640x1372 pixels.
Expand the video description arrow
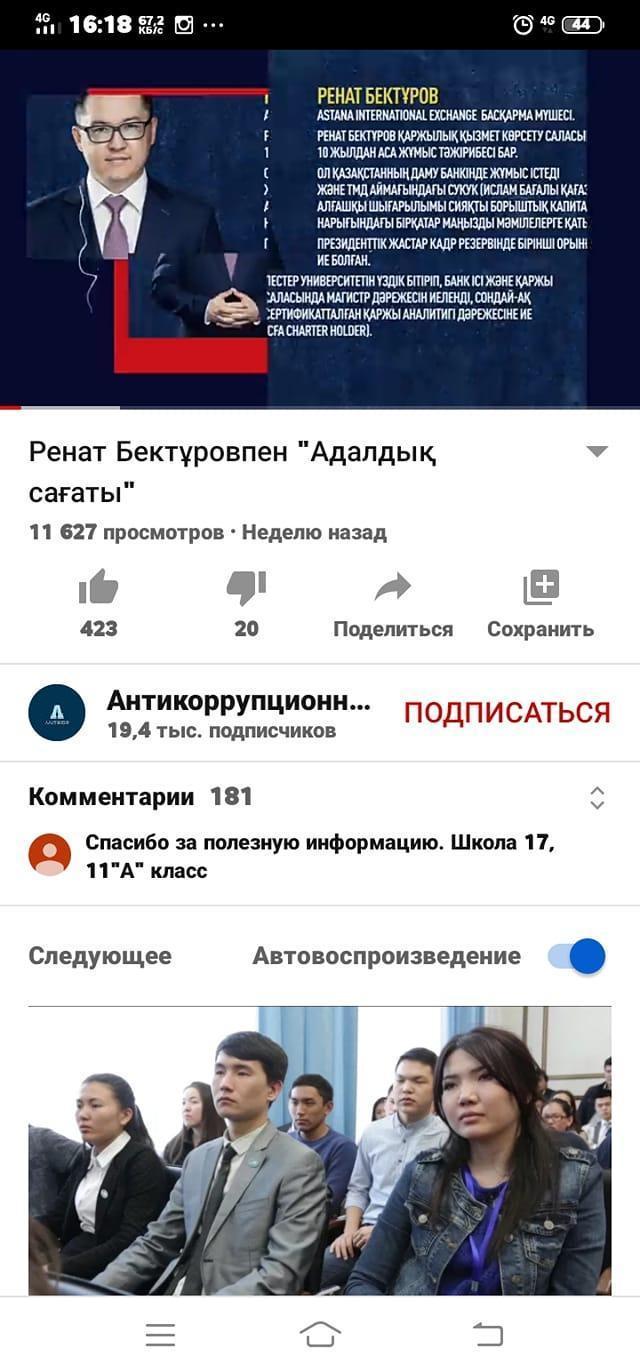click(597, 452)
